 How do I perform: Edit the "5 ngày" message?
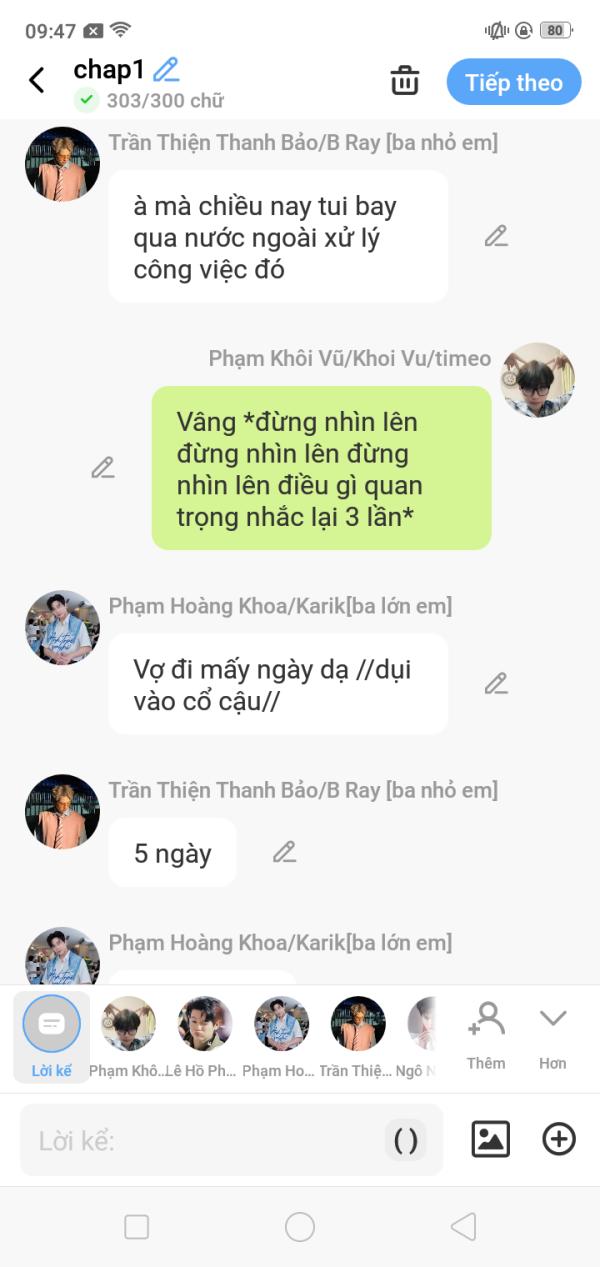[x=285, y=852]
